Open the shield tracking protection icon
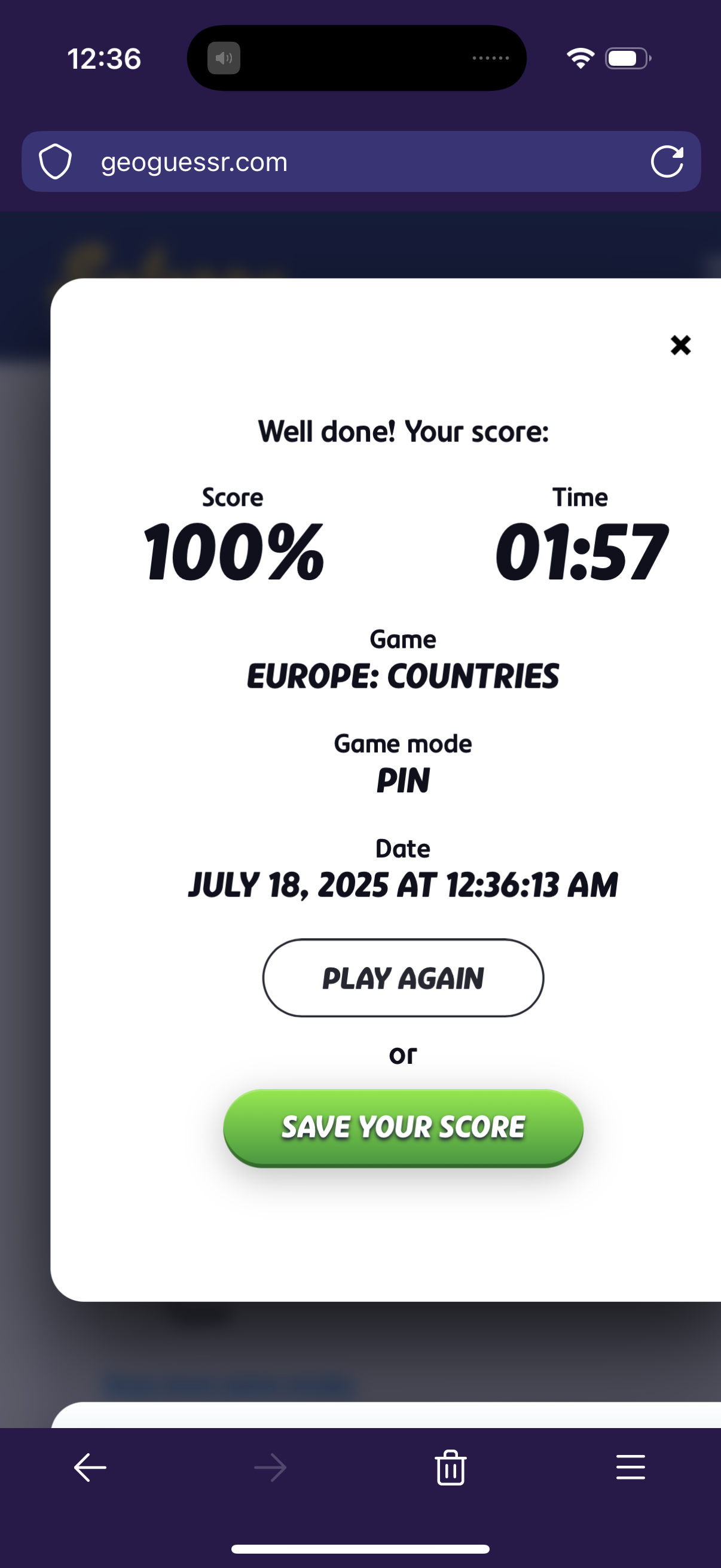The height and width of the screenshot is (1568, 721). [x=56, y=161]
